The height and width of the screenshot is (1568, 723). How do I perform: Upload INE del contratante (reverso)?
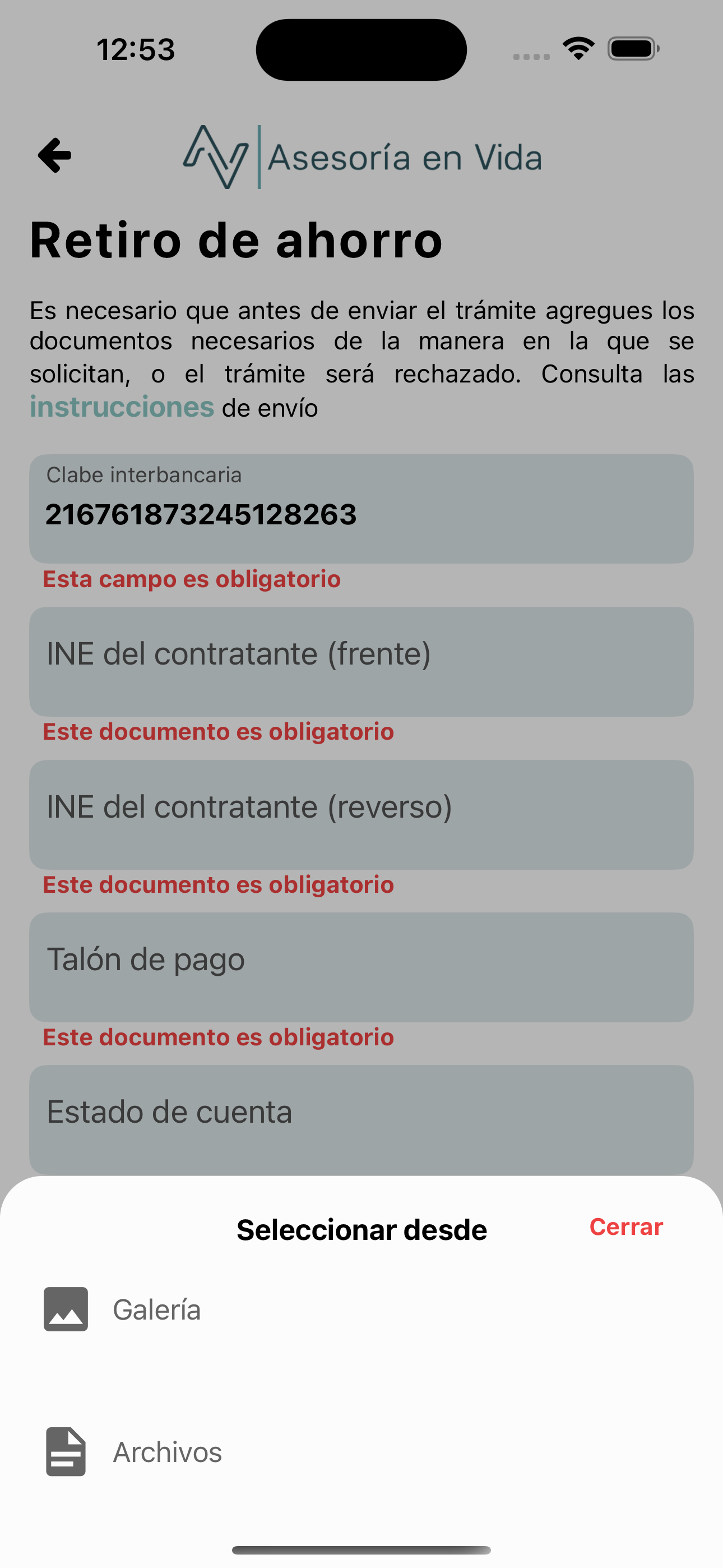(x=361, y=814)
